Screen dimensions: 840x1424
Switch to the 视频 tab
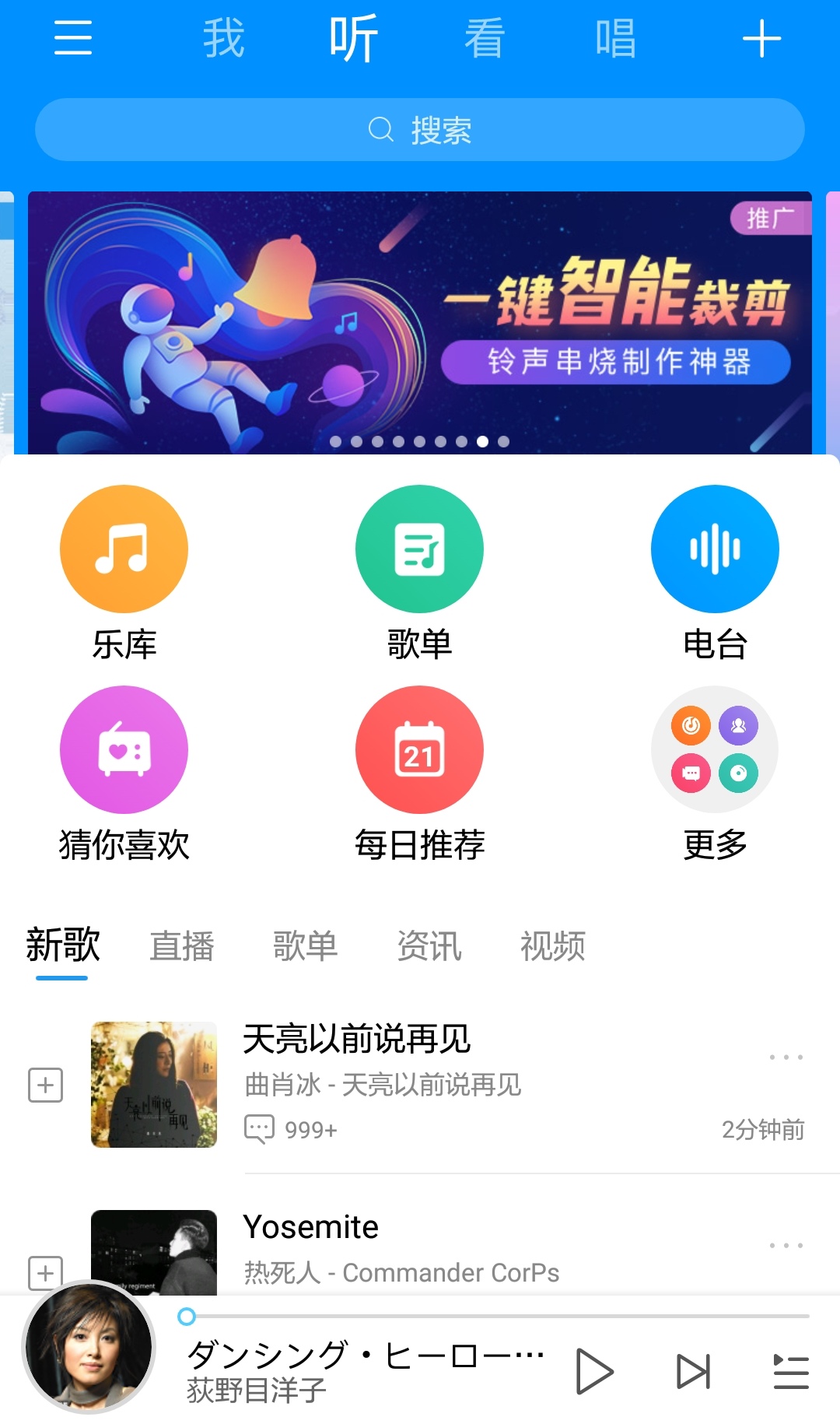tap(553, 945)
